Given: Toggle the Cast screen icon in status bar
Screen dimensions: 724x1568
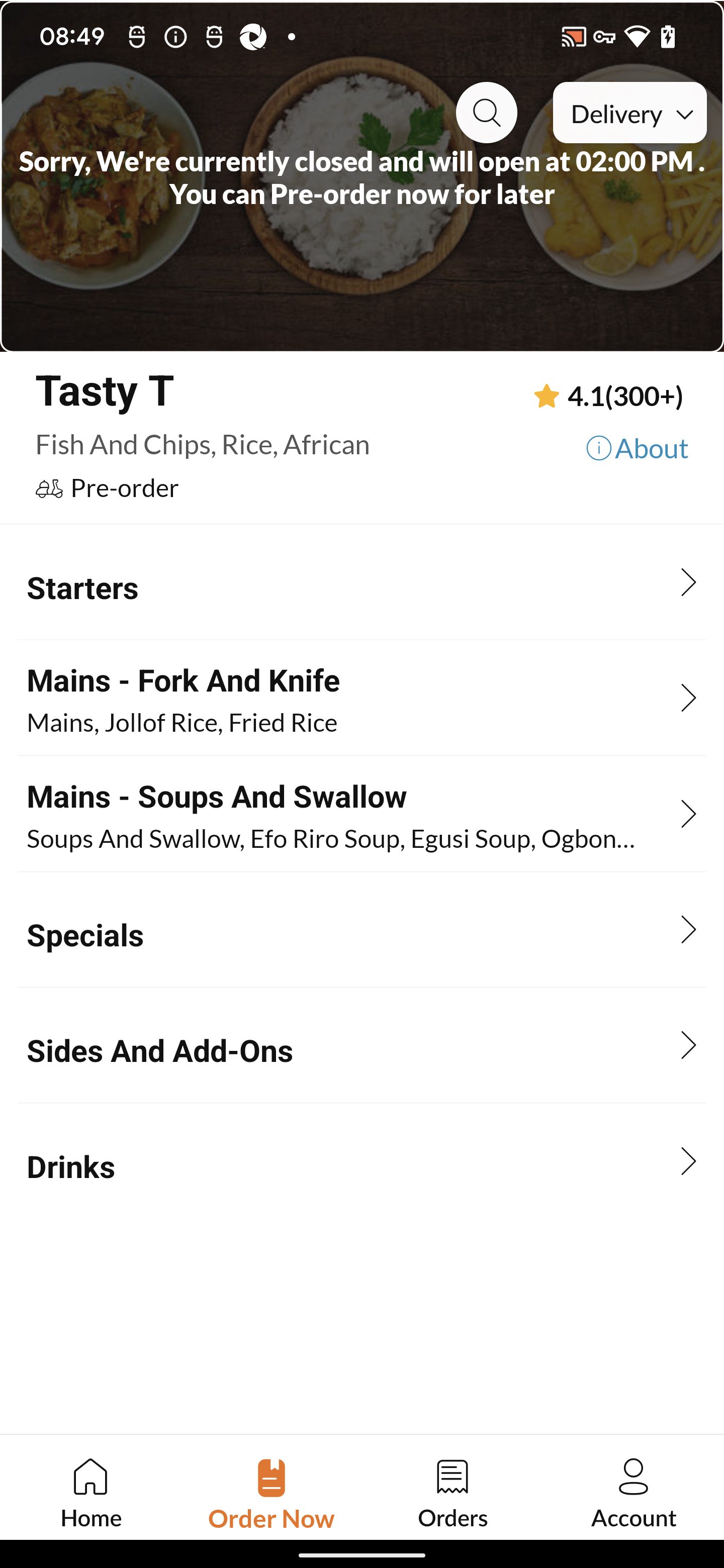Looking at the screenshot, I should pos(571,36).
